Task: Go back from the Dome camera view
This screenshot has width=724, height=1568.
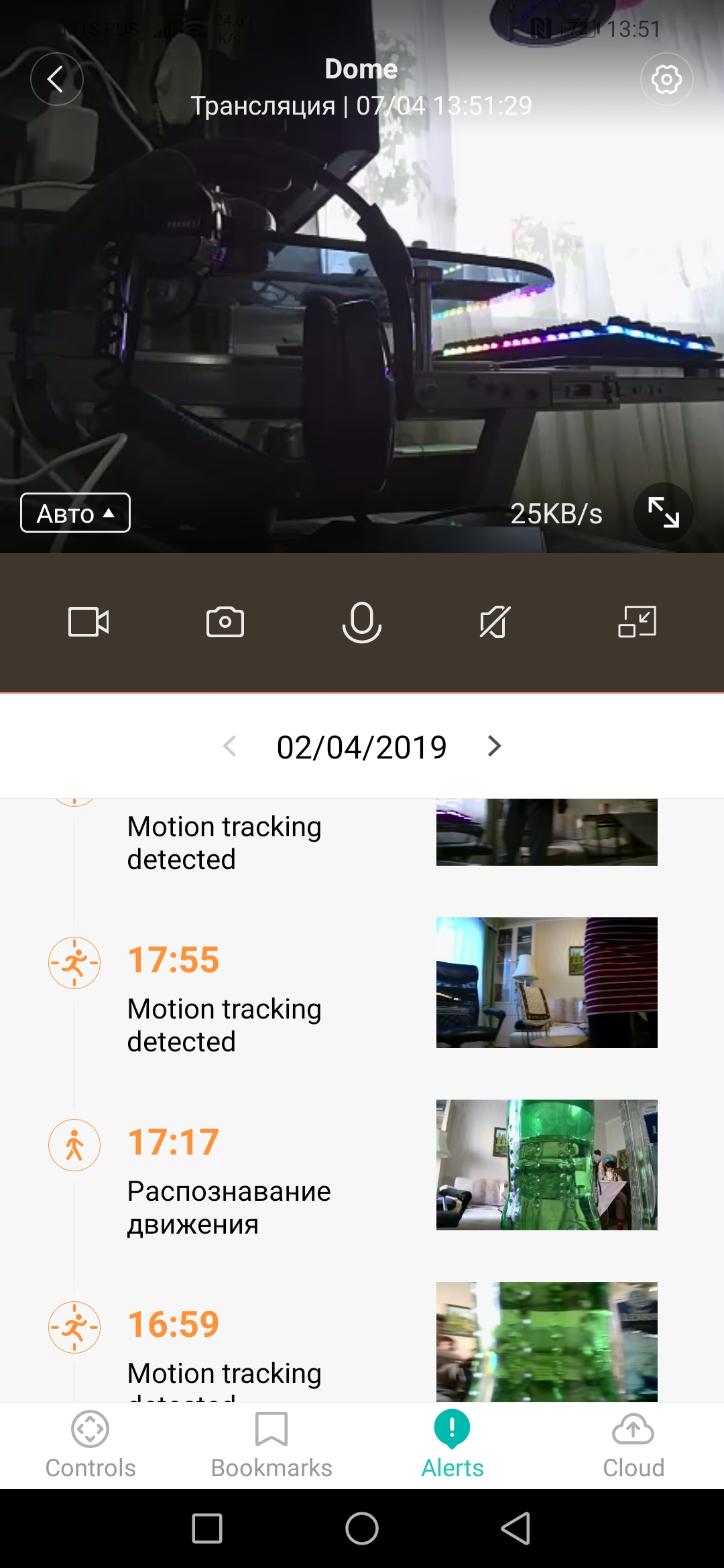Action: pos(56,79)
